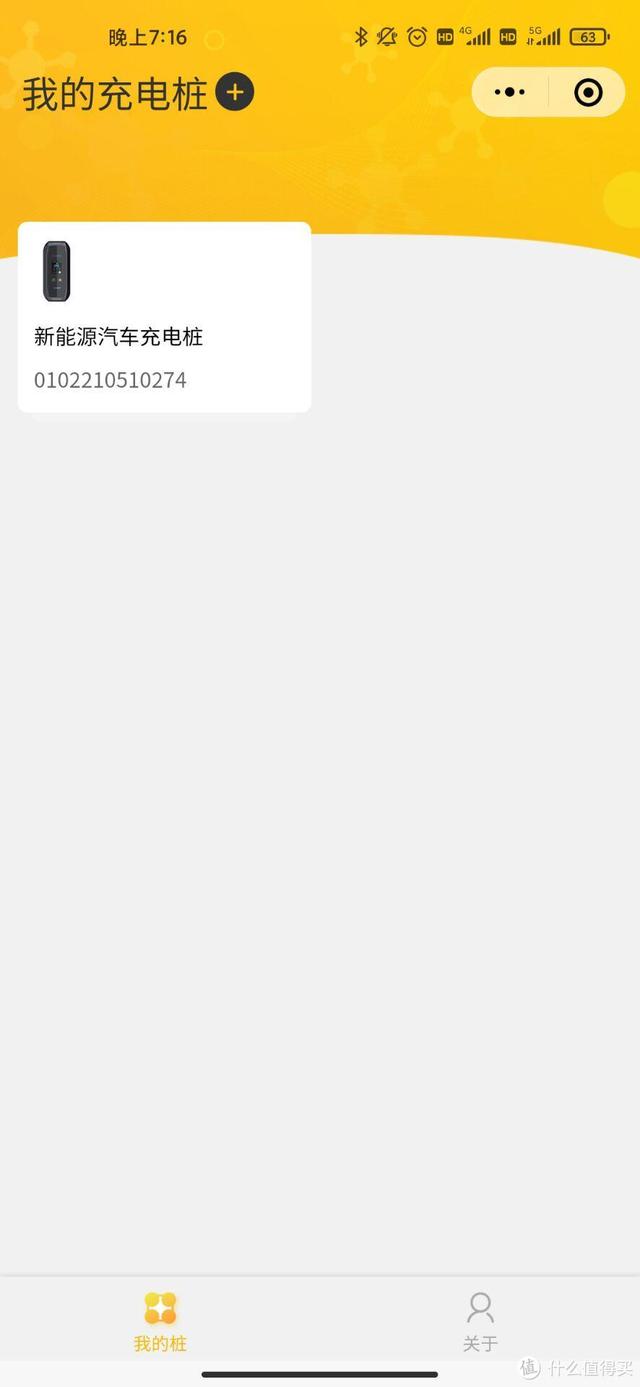The height and width of the screenshot is (1387, 640).
Task: Open charging pile card 0102210510274
Action: point(164,317)
